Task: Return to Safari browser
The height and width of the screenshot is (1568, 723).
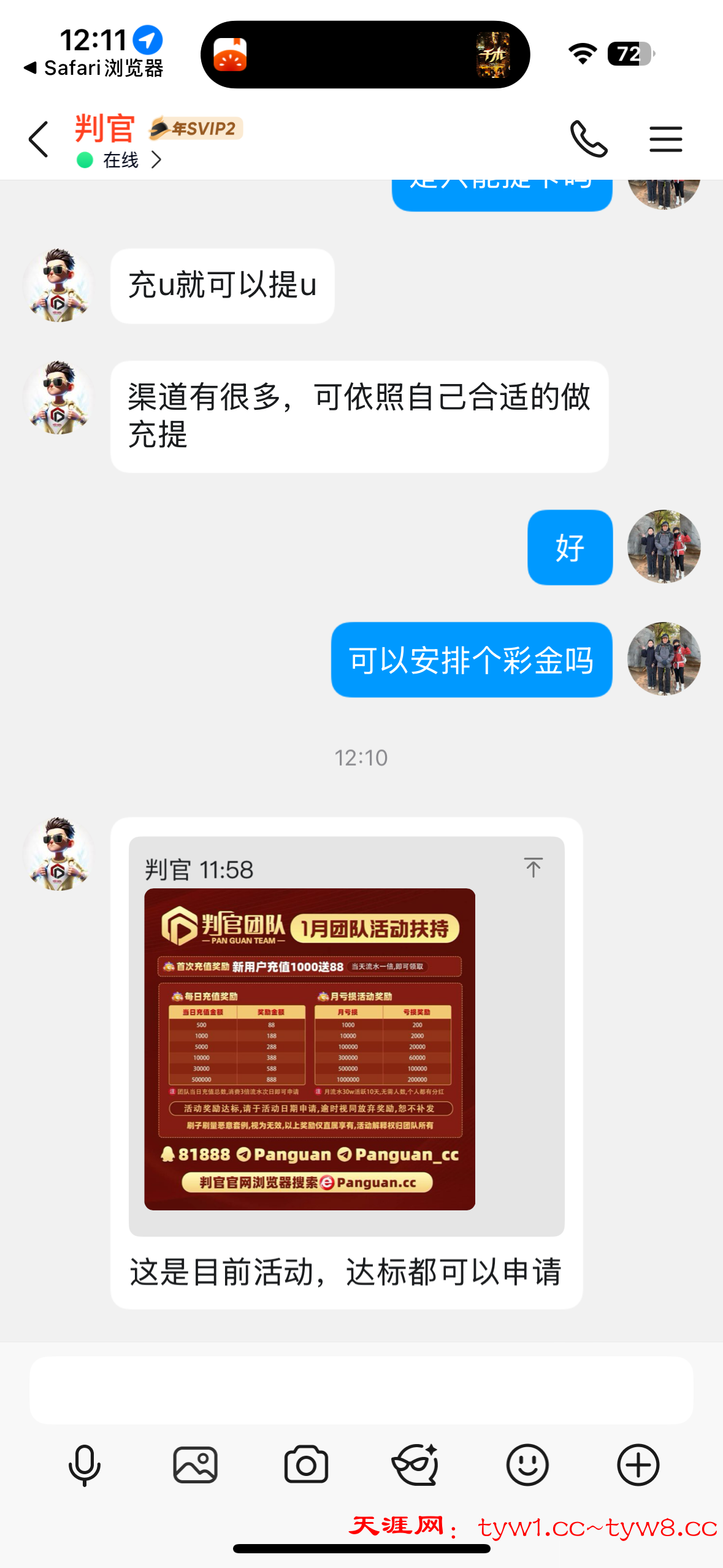Action: point(93,68)
